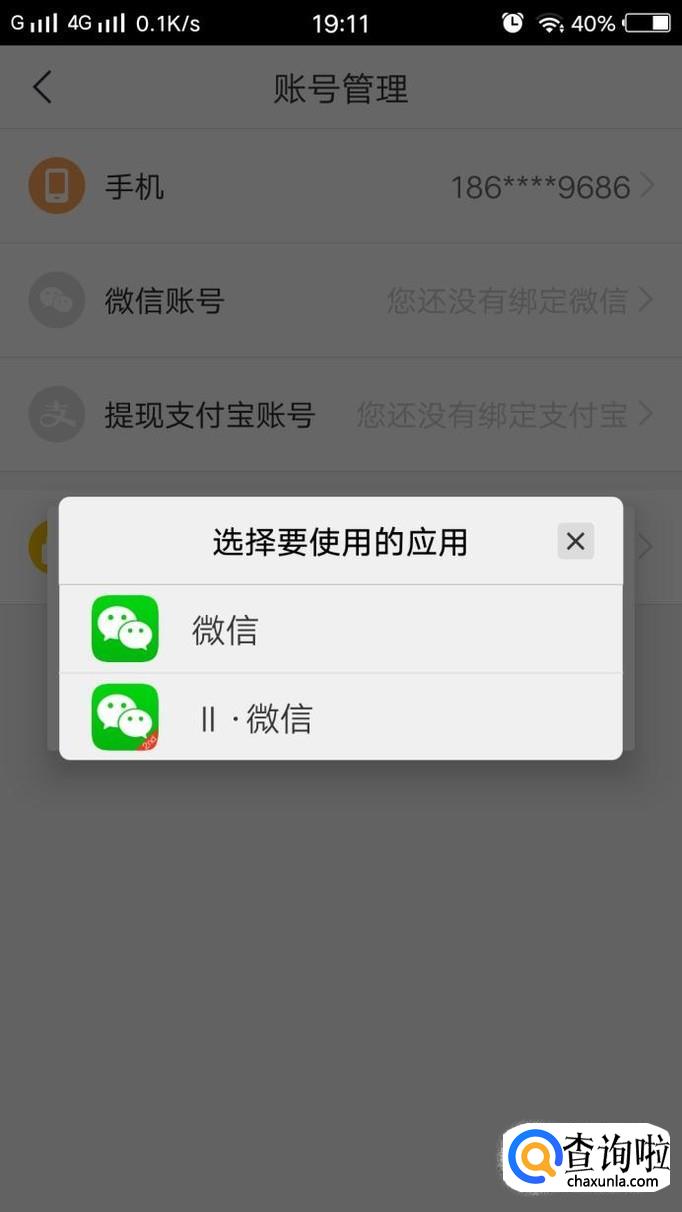This screenshot has width=682, height=1212.
Task: Go back from 账号管理
Action: click(42, 88)
